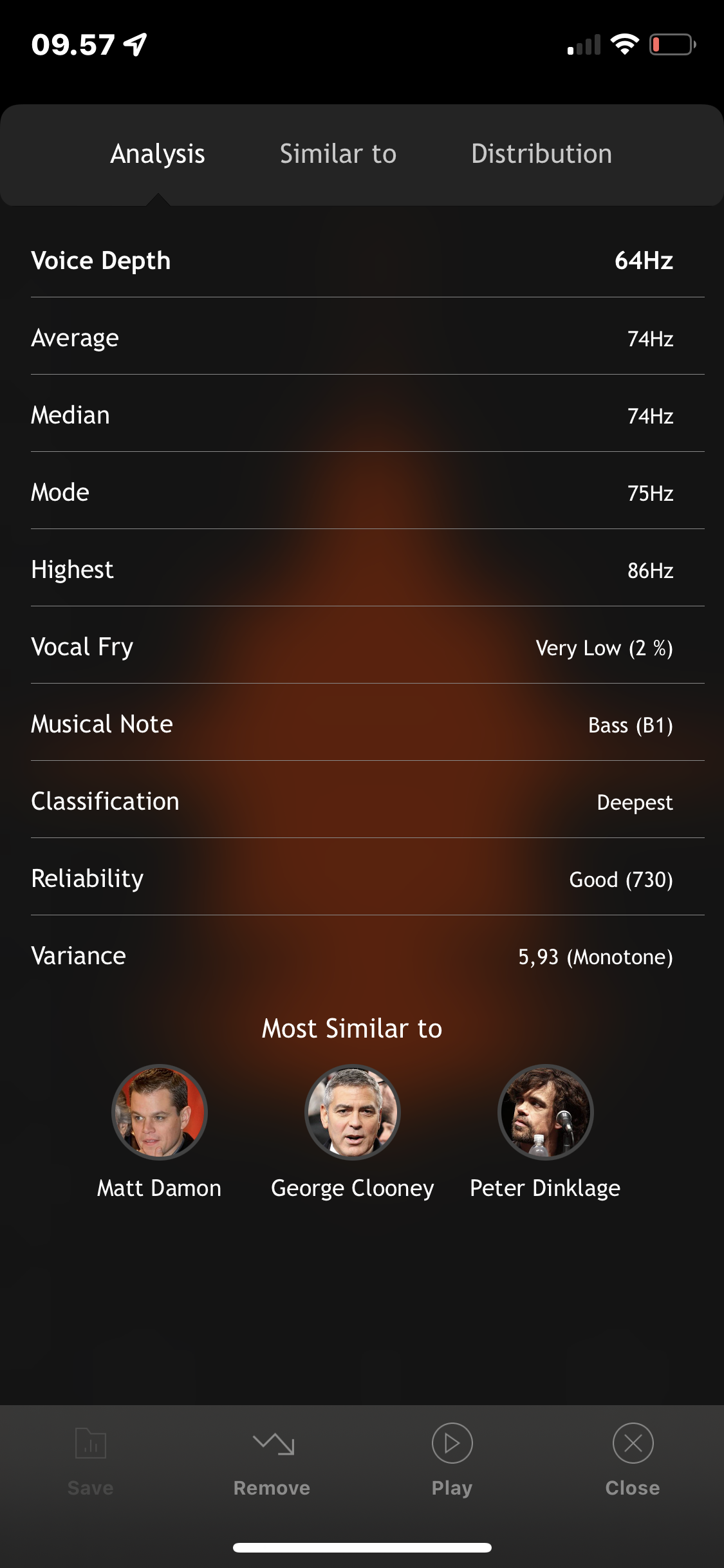Select Peter Dinklage's portrait

pyautogui.click(x=546, y=1112)
